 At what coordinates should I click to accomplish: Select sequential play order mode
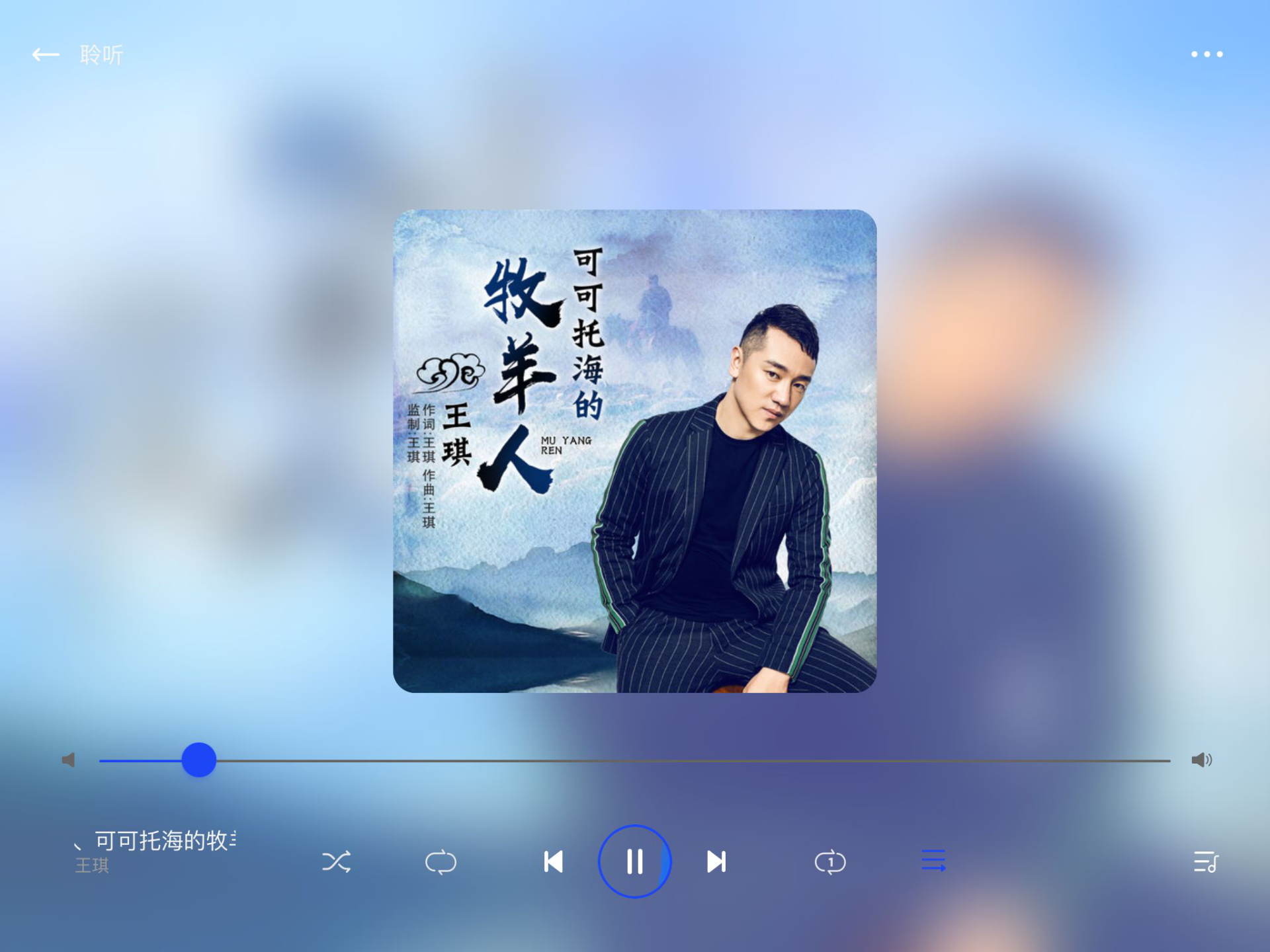click(x=933, y=861)
